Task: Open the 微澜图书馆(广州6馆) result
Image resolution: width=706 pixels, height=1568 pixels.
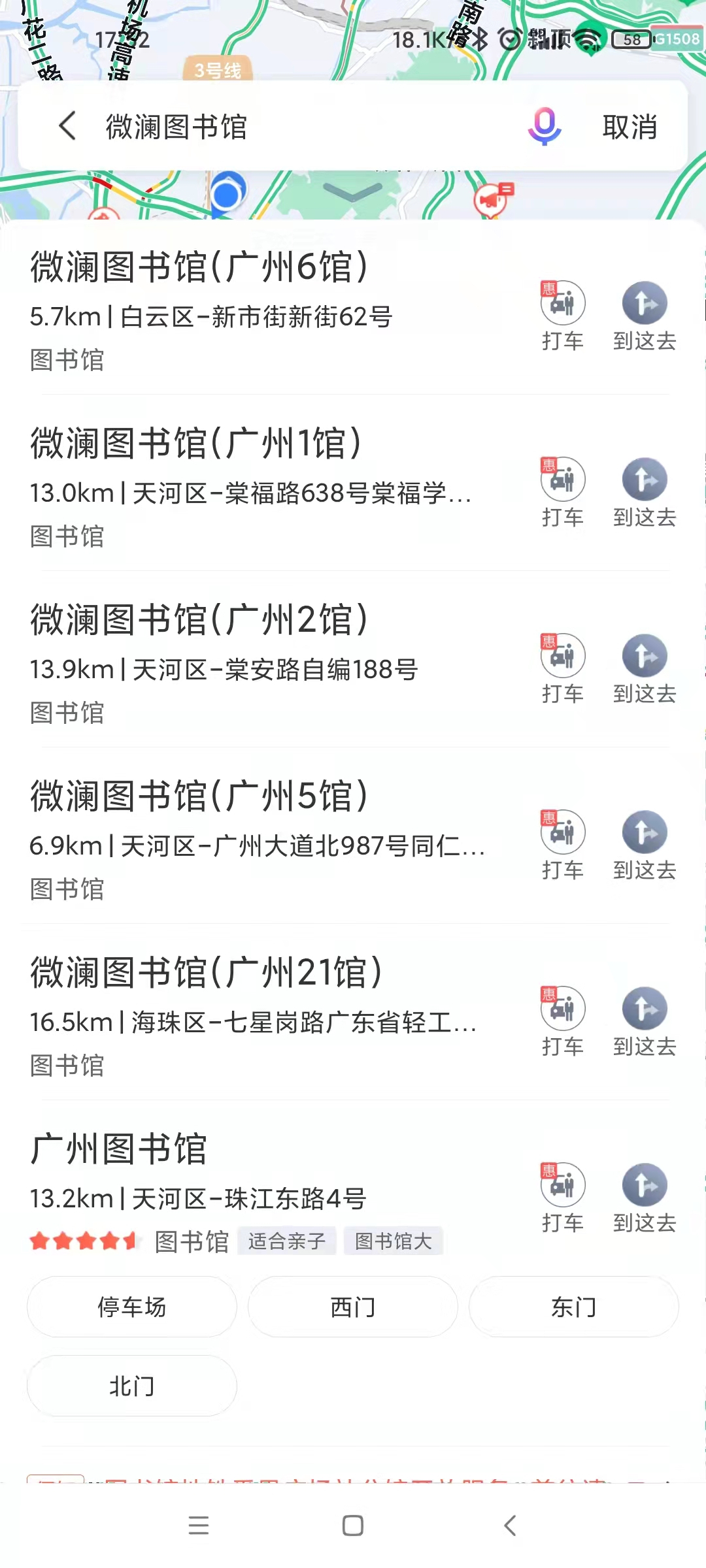Action: tap(261, 307)
